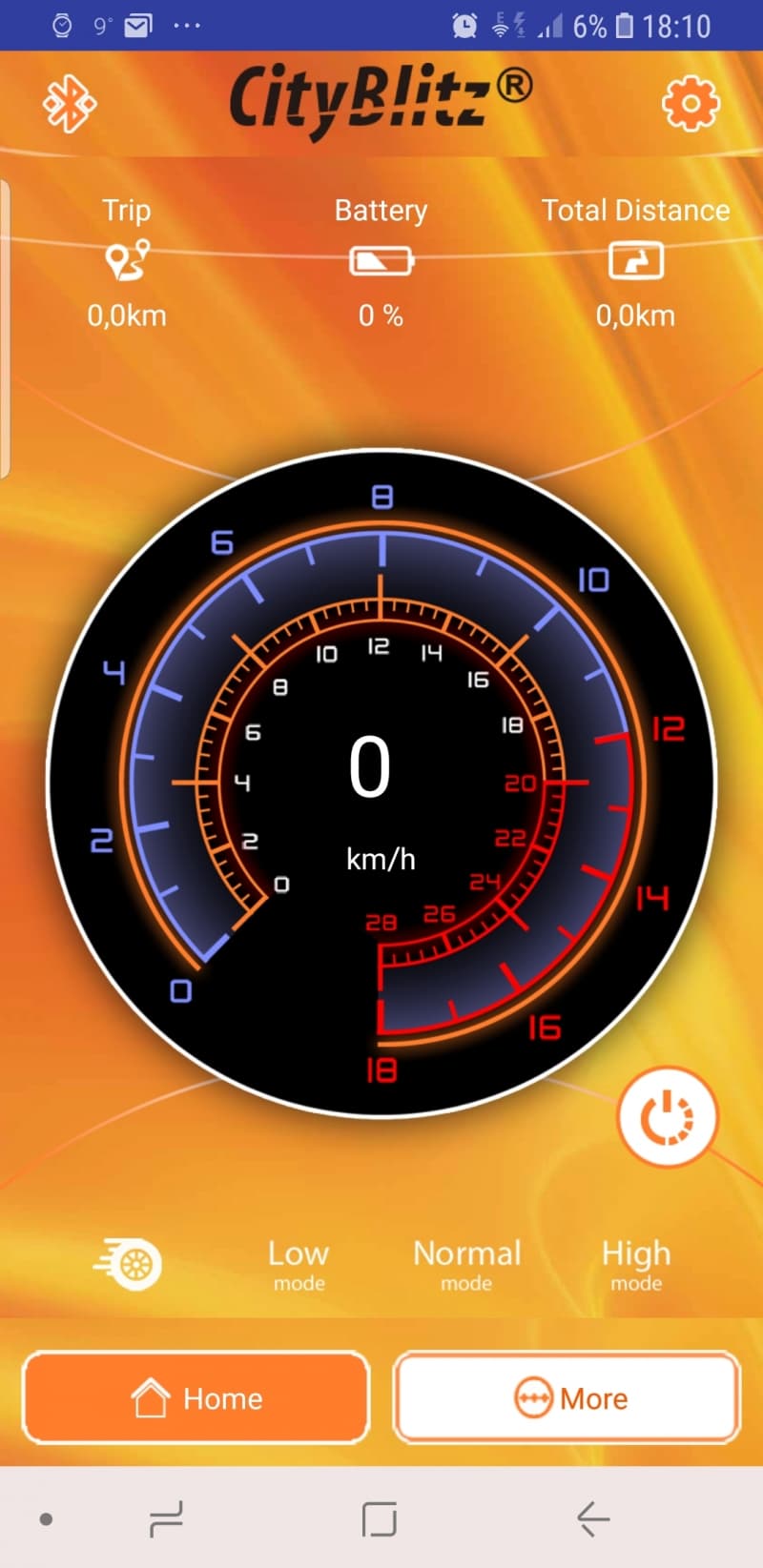Screen dimensions: 763x1568
Task: Open the recent apps view
Action: click(x=166, y=1518)
